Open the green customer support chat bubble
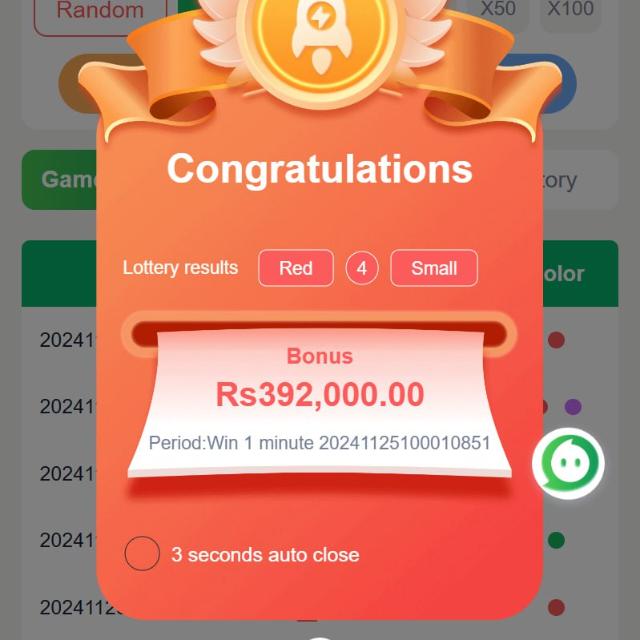 (569, 463)
